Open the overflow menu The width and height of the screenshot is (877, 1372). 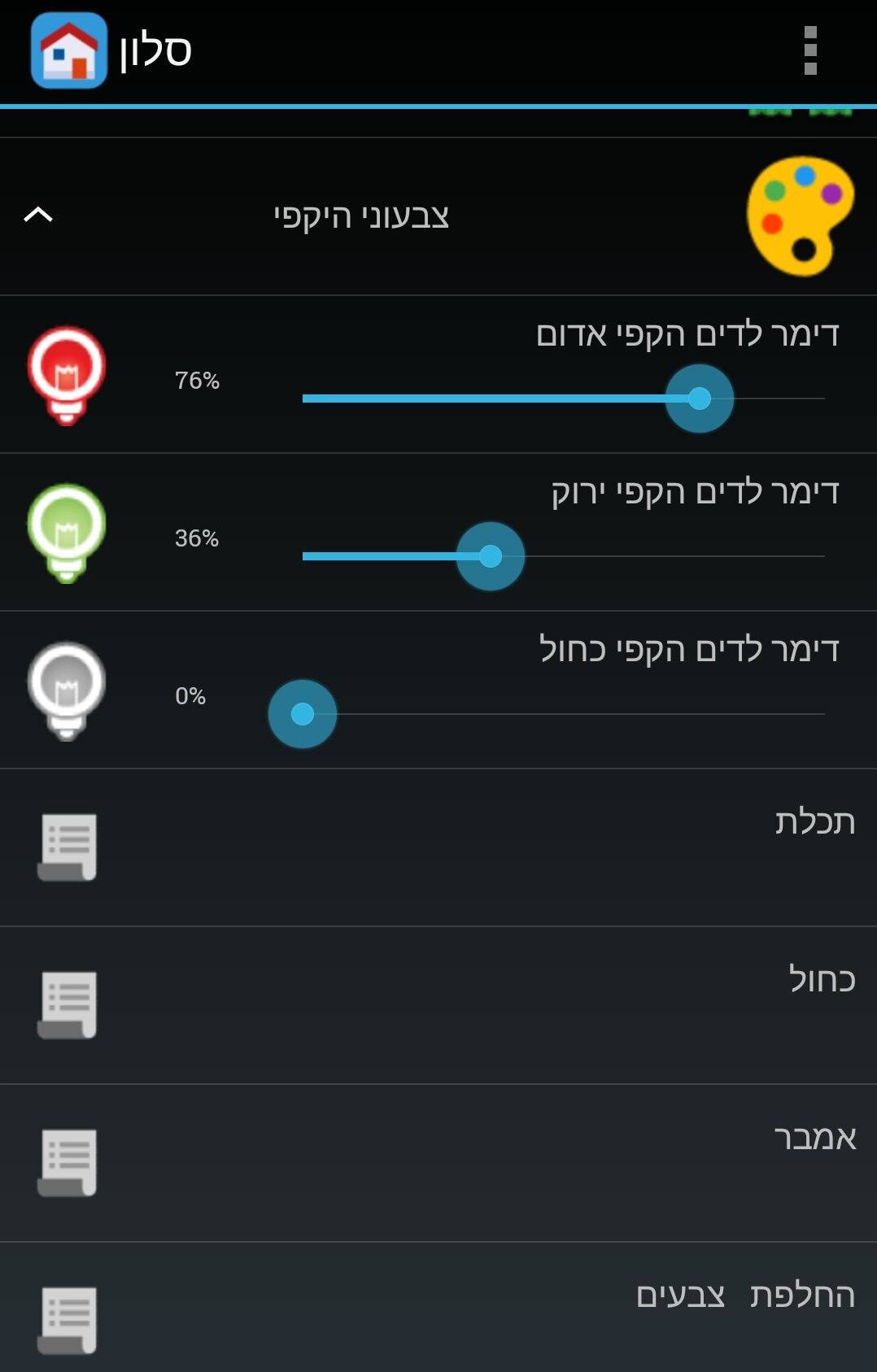point(809,50)
